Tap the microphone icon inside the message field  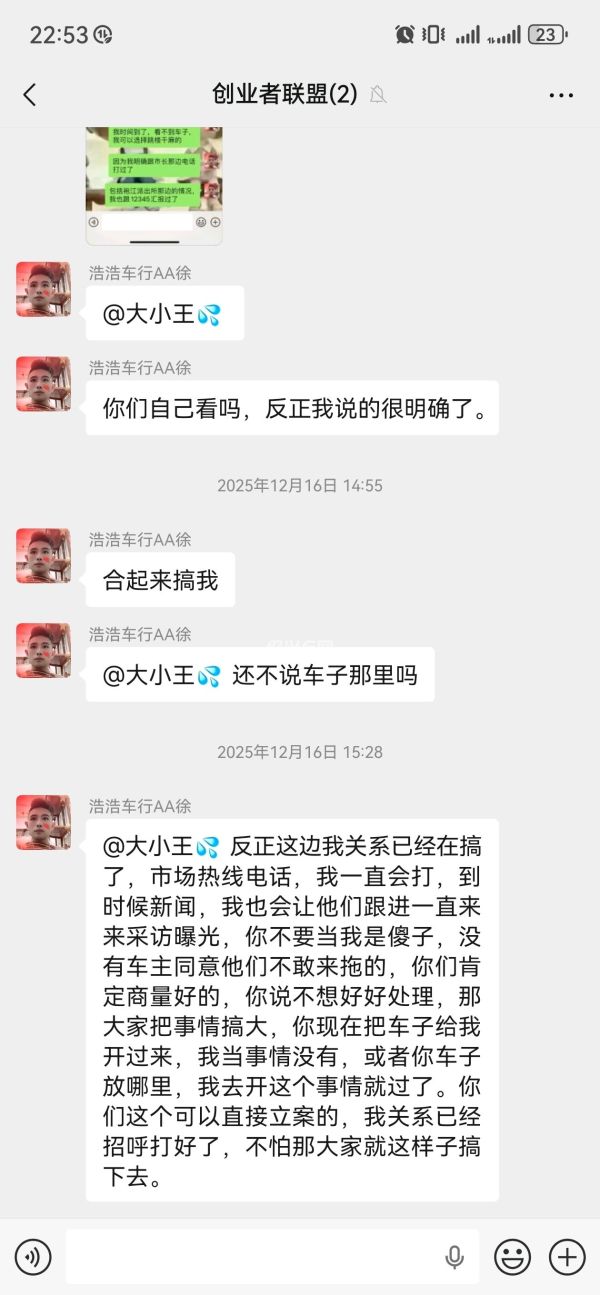(x=455, y=1256)
